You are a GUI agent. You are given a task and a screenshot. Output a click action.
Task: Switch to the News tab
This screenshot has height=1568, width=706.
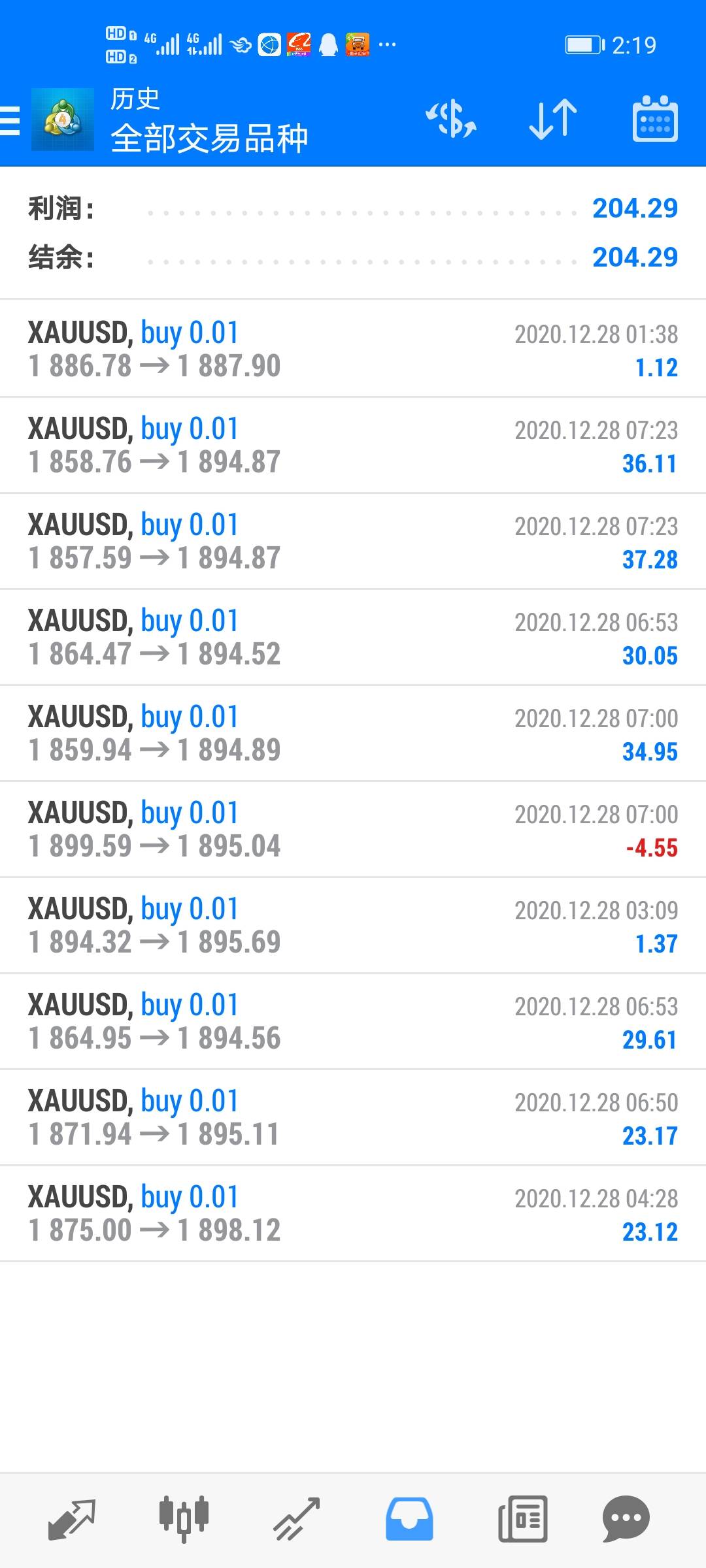click(522, 1519)
